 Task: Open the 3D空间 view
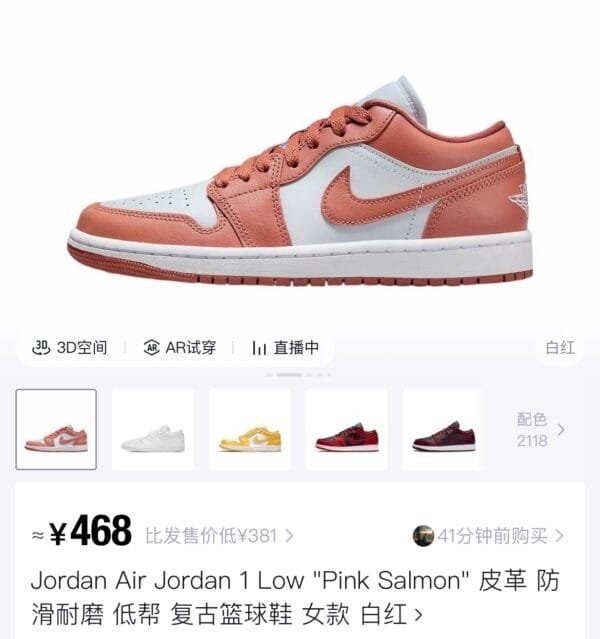[69, 348]
